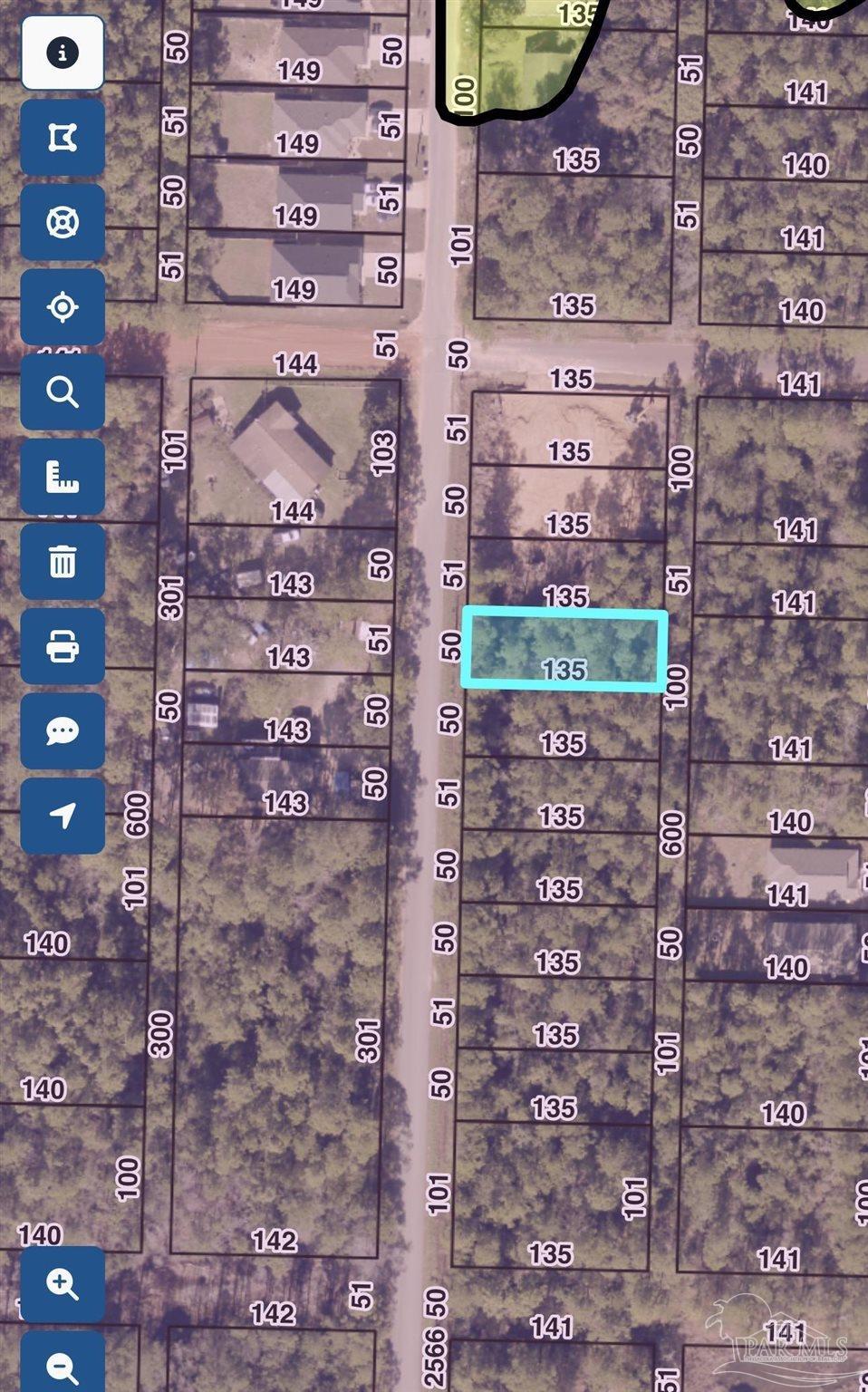Open the comment bubble tool
Viewport: 868px width, 1392px height.
tap(62, 730)
